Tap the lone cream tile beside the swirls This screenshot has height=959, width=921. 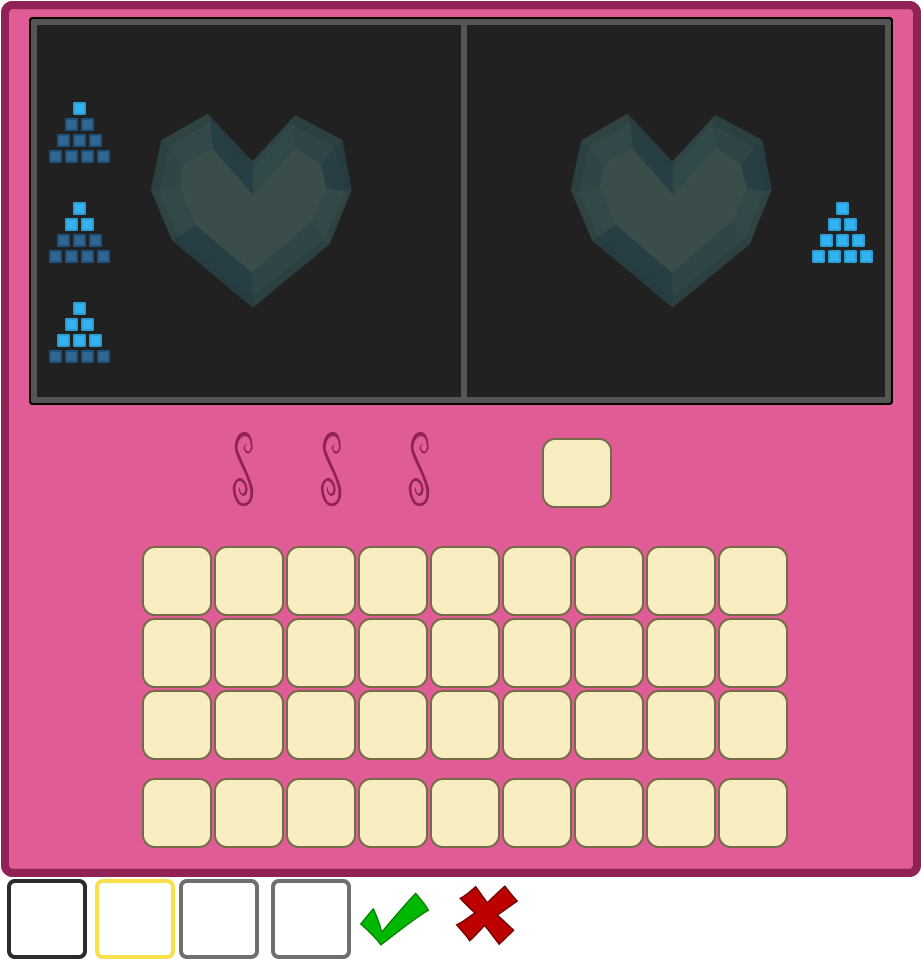coord(577,473)
